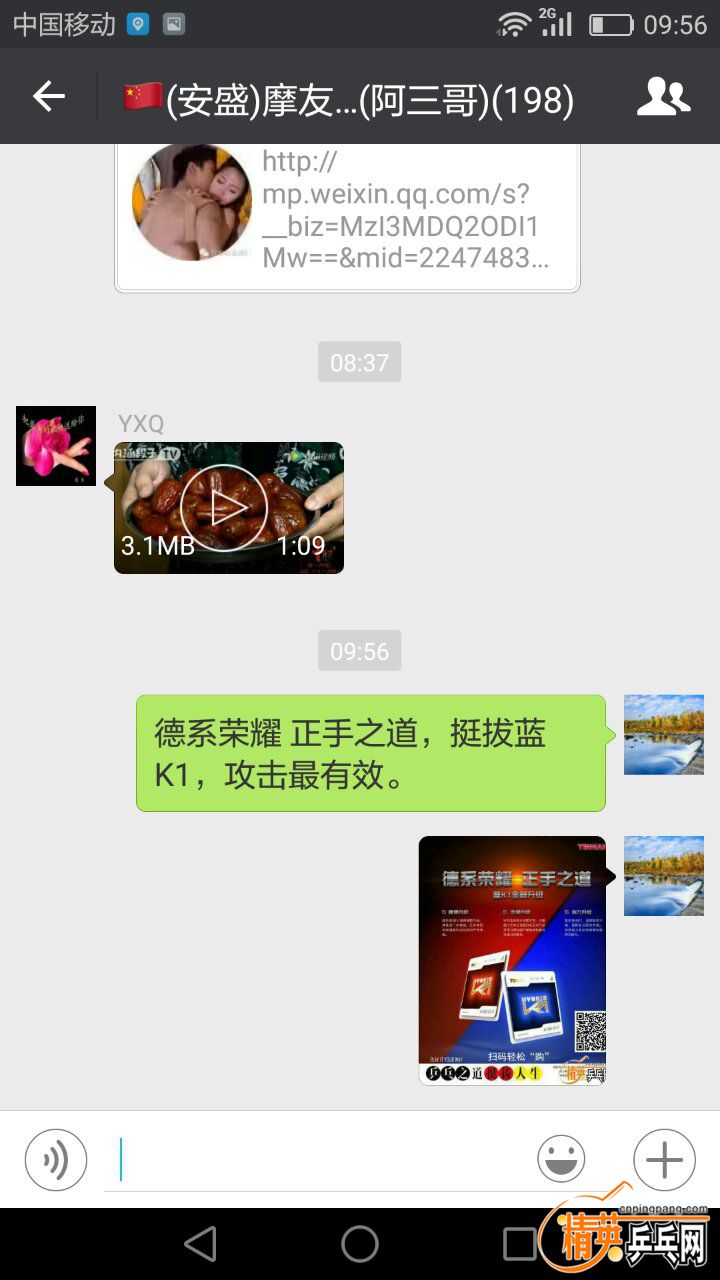Open the emoji picker
Viewport: 720px width, 1280px height.
click(561, 1160)
